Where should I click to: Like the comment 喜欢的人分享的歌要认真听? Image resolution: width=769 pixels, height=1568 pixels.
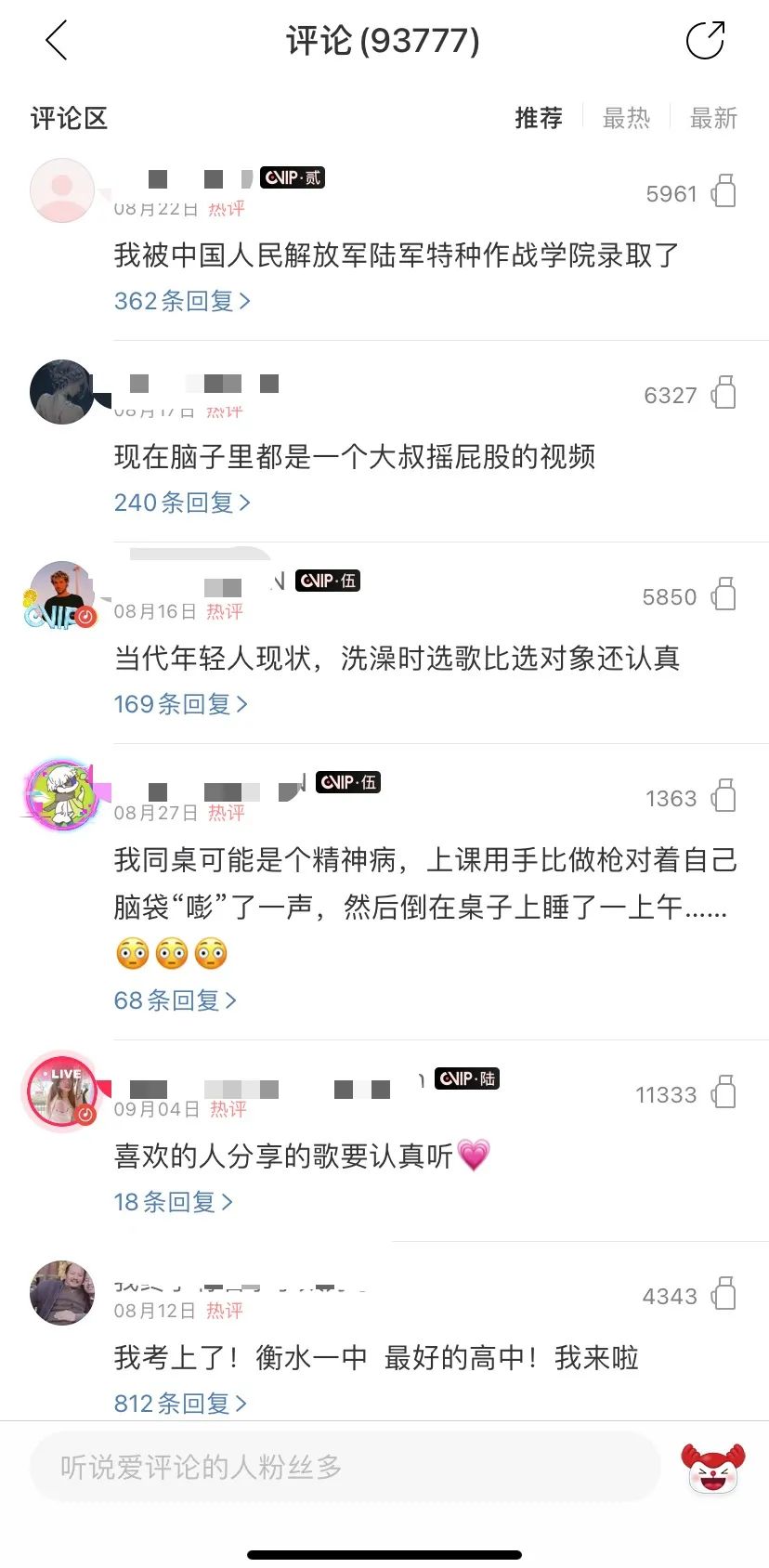723,1092
